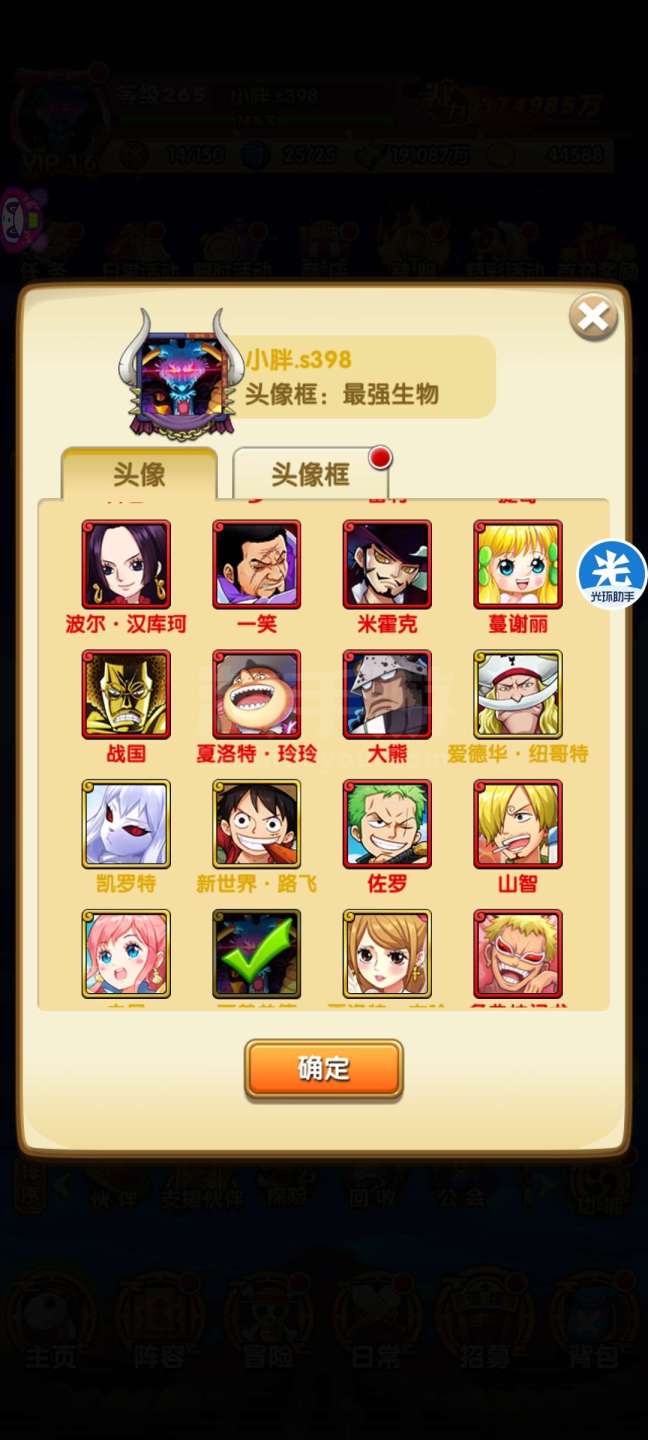This screenshot has height=1440, width=648.
Task: Switch to the 头像框 tab
Action: 311,474
